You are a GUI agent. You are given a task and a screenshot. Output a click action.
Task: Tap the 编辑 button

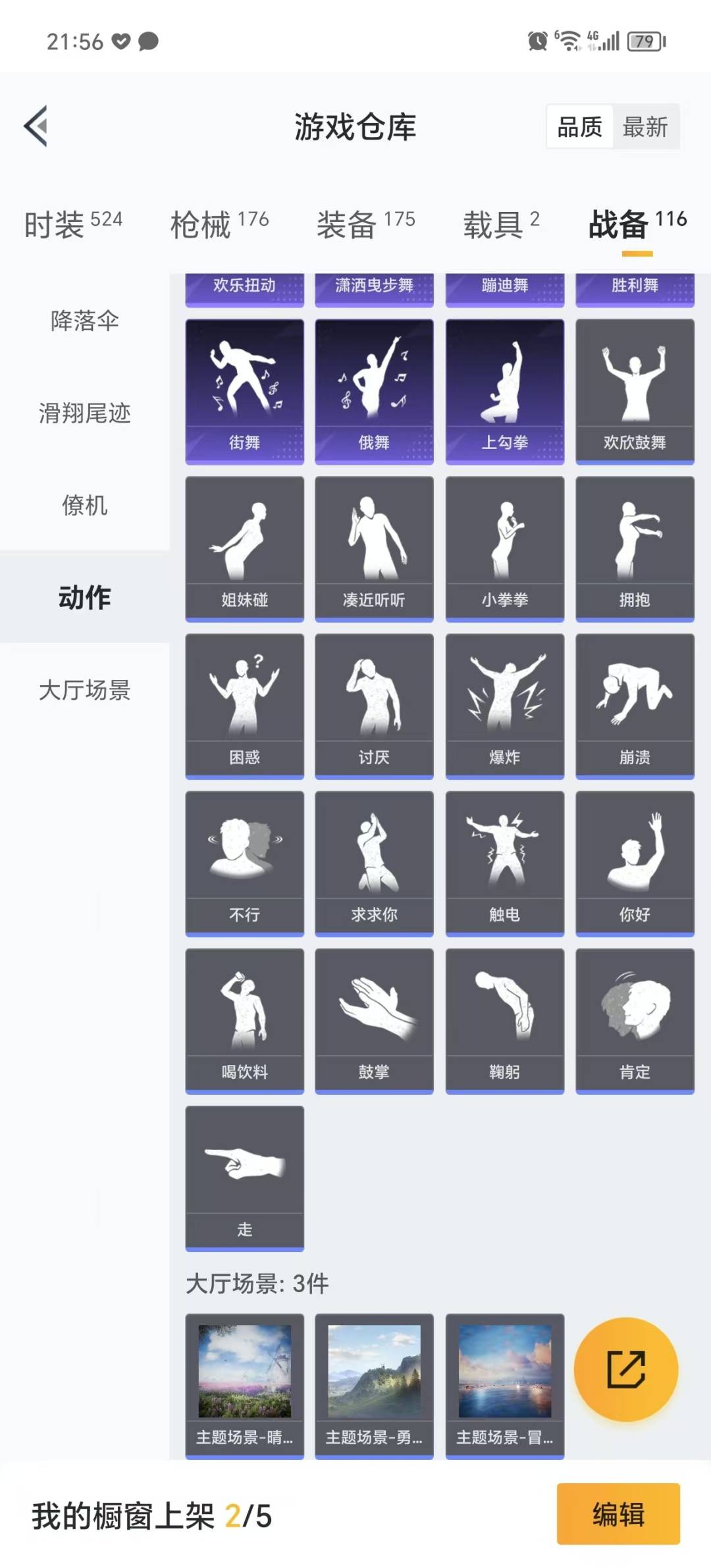(x=618, y=1513)
